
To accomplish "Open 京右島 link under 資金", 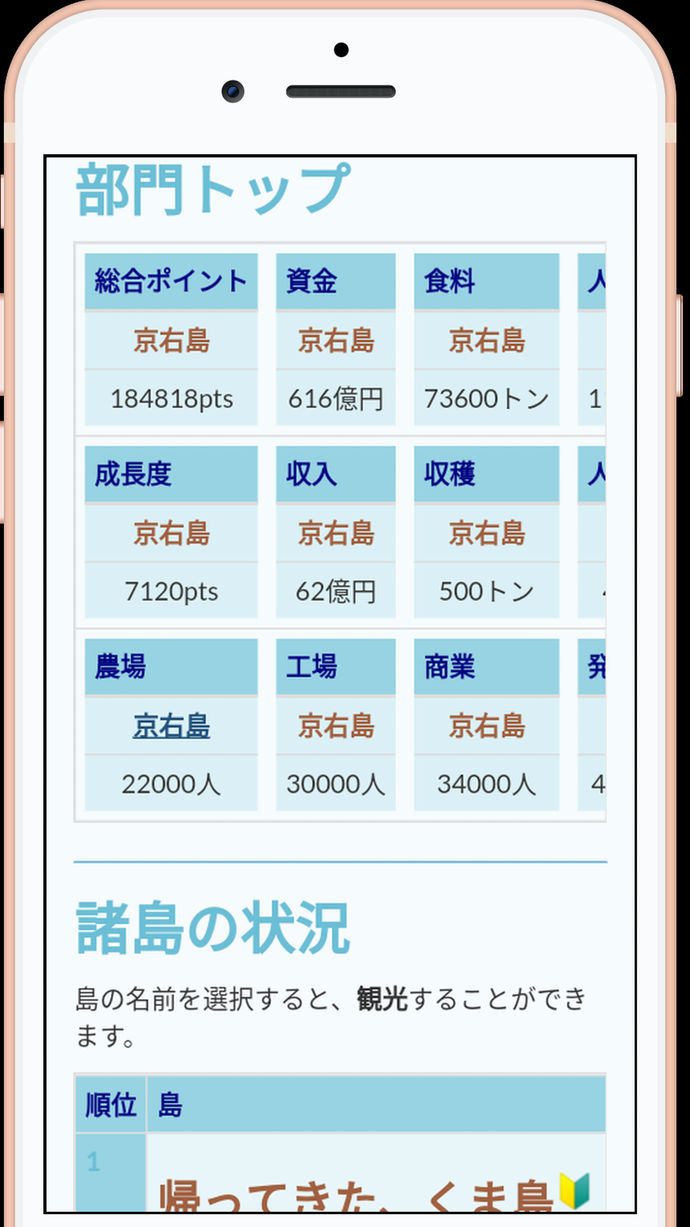I will [336, 341].
